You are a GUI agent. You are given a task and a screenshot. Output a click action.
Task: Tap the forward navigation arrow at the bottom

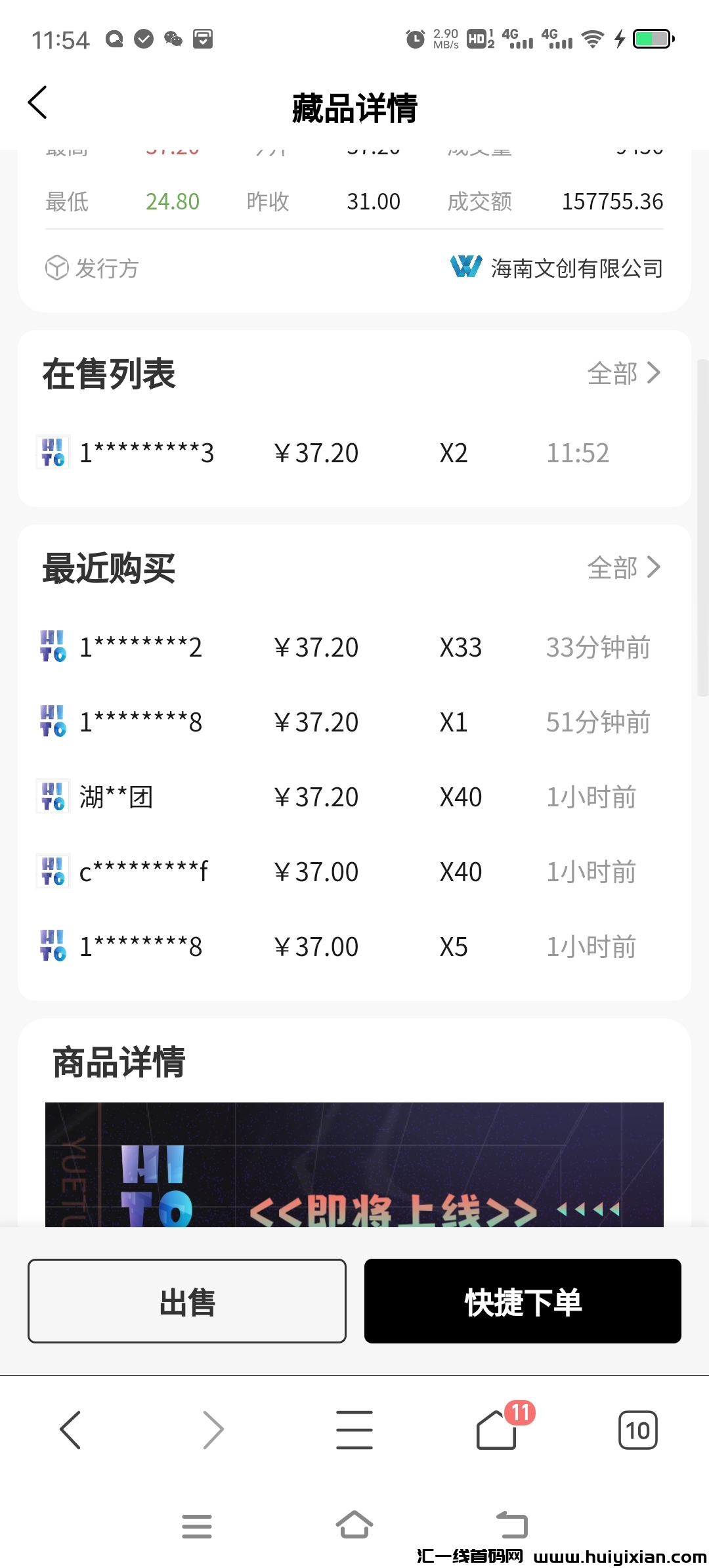click(213, 1430)
